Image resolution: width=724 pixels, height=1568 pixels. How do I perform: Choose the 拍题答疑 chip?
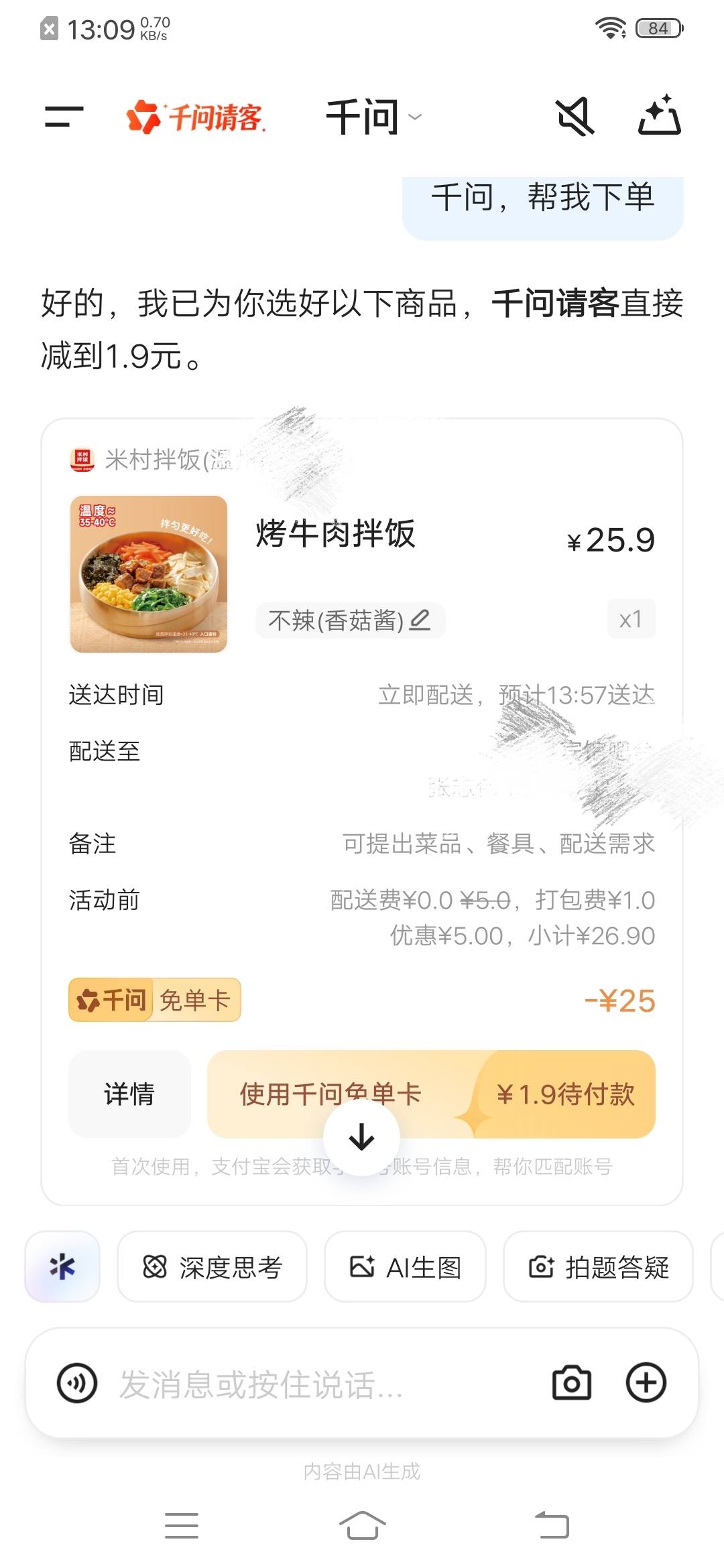pyautogui.click(x=598, y=1266)
